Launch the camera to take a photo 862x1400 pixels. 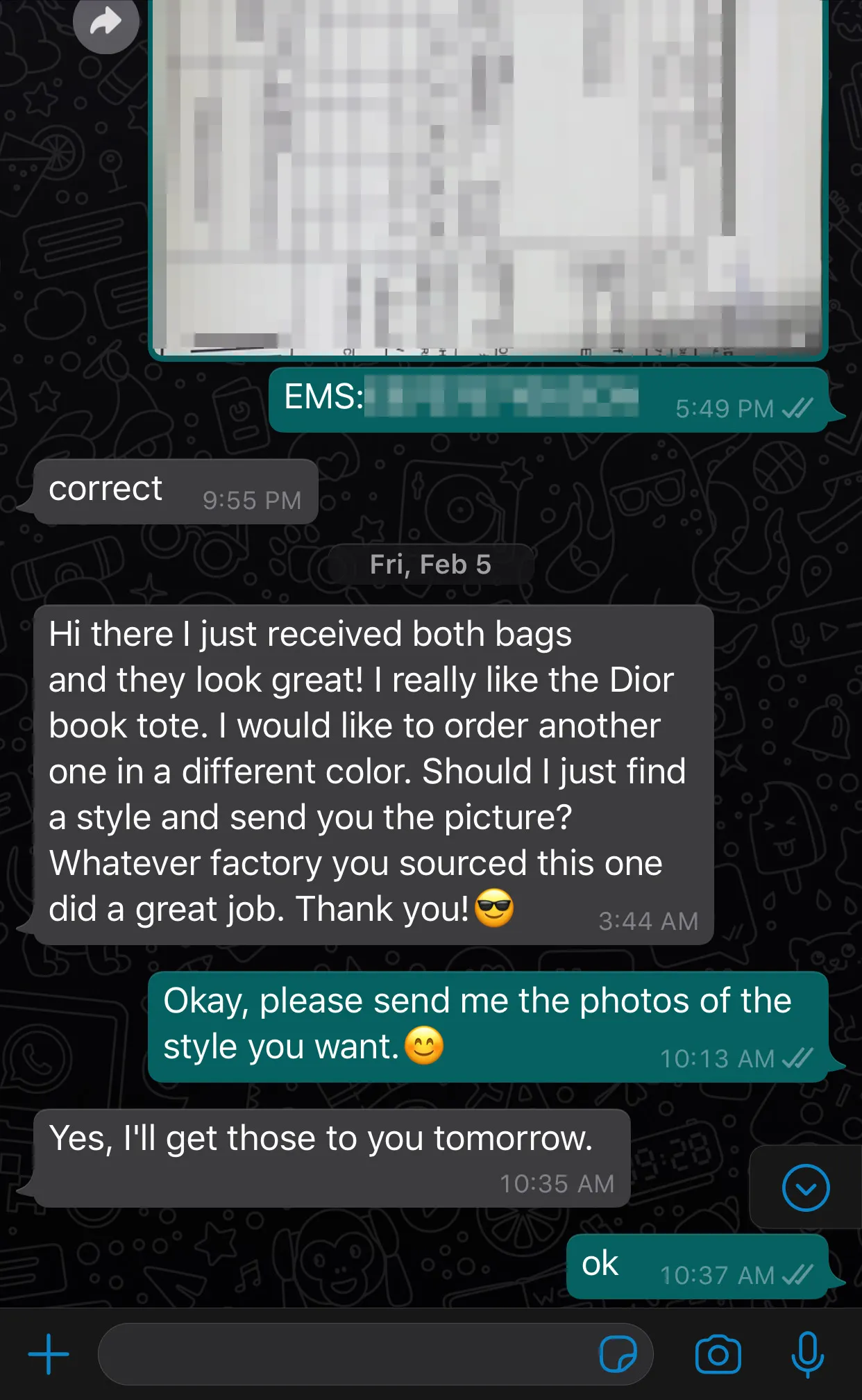tap(718, 1354)
